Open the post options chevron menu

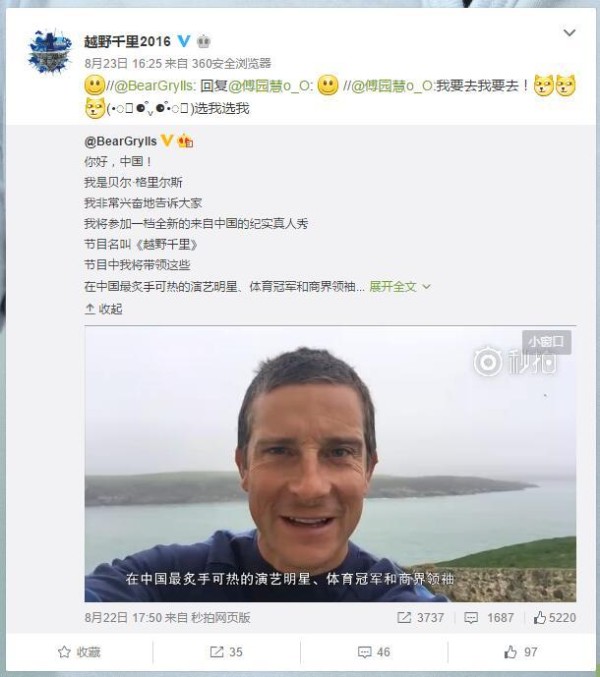pos(569,33)
